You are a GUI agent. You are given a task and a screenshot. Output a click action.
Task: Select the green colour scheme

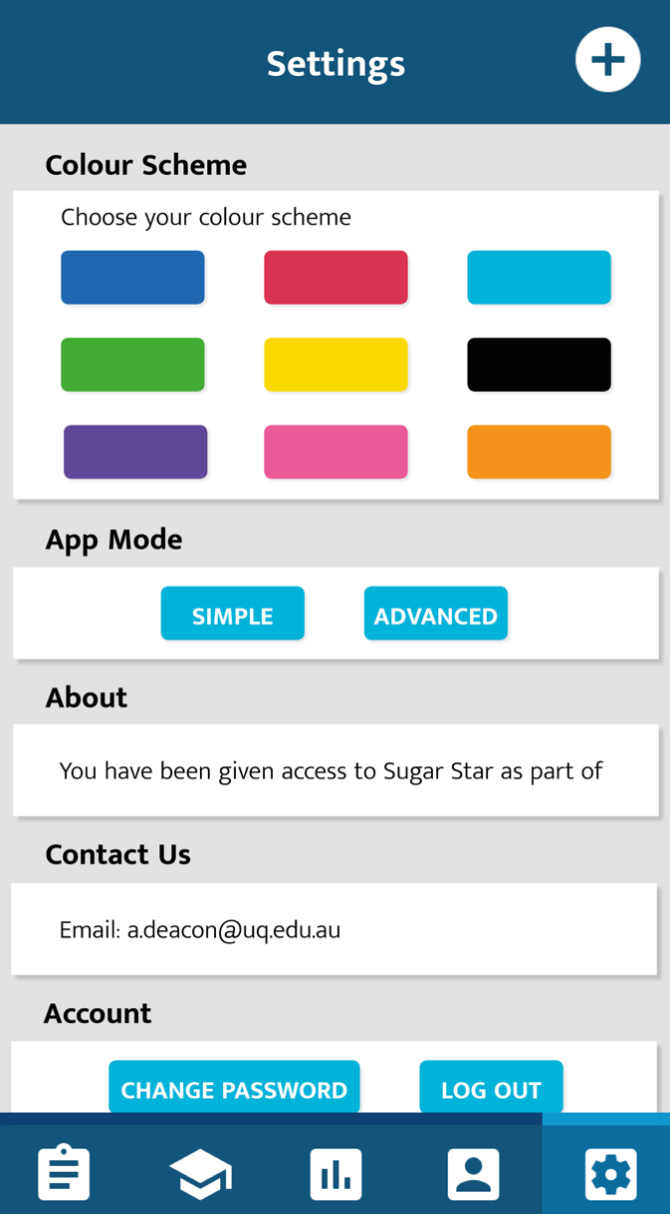(x=132, y=364)
